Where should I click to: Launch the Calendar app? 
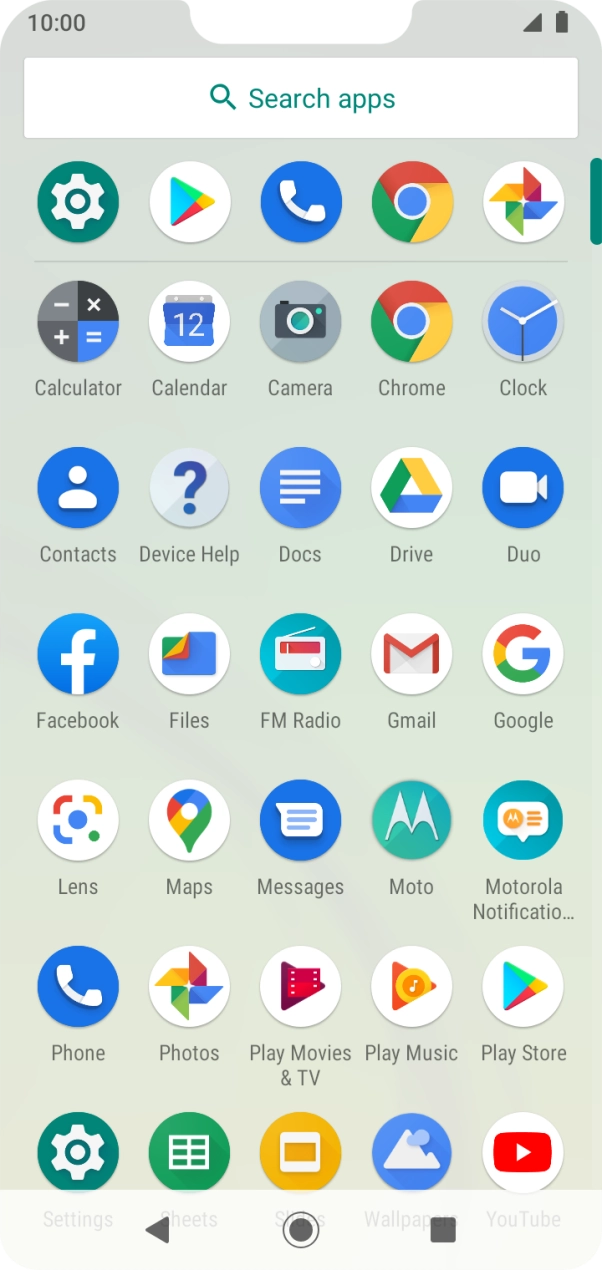click(x=189, y=322)
